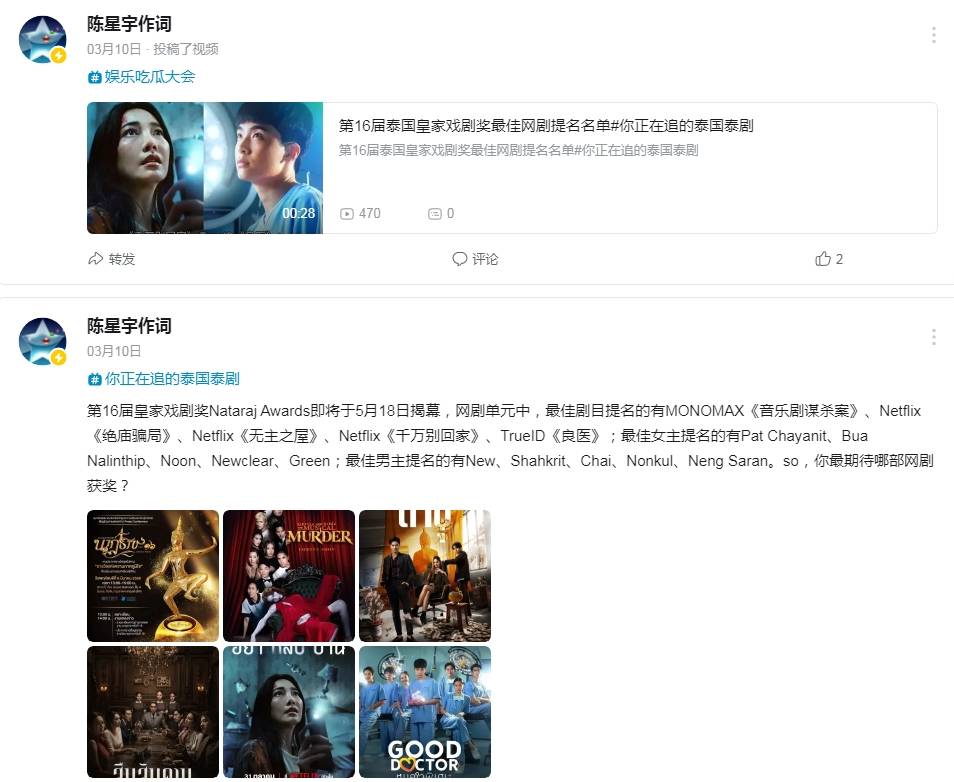Open the 娱乐吃瓜大会 topic tag

(142, 76)
